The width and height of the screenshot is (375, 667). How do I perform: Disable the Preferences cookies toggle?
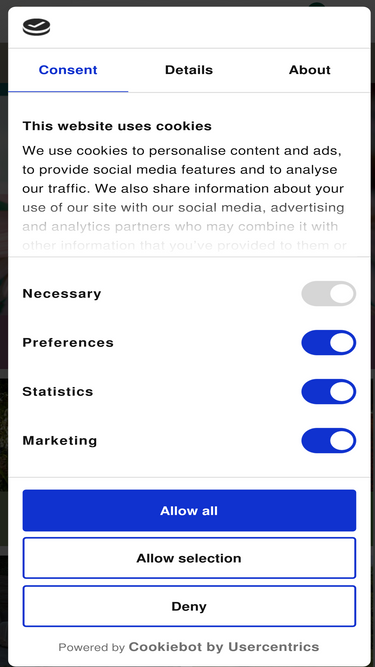(x=329, y=342)
